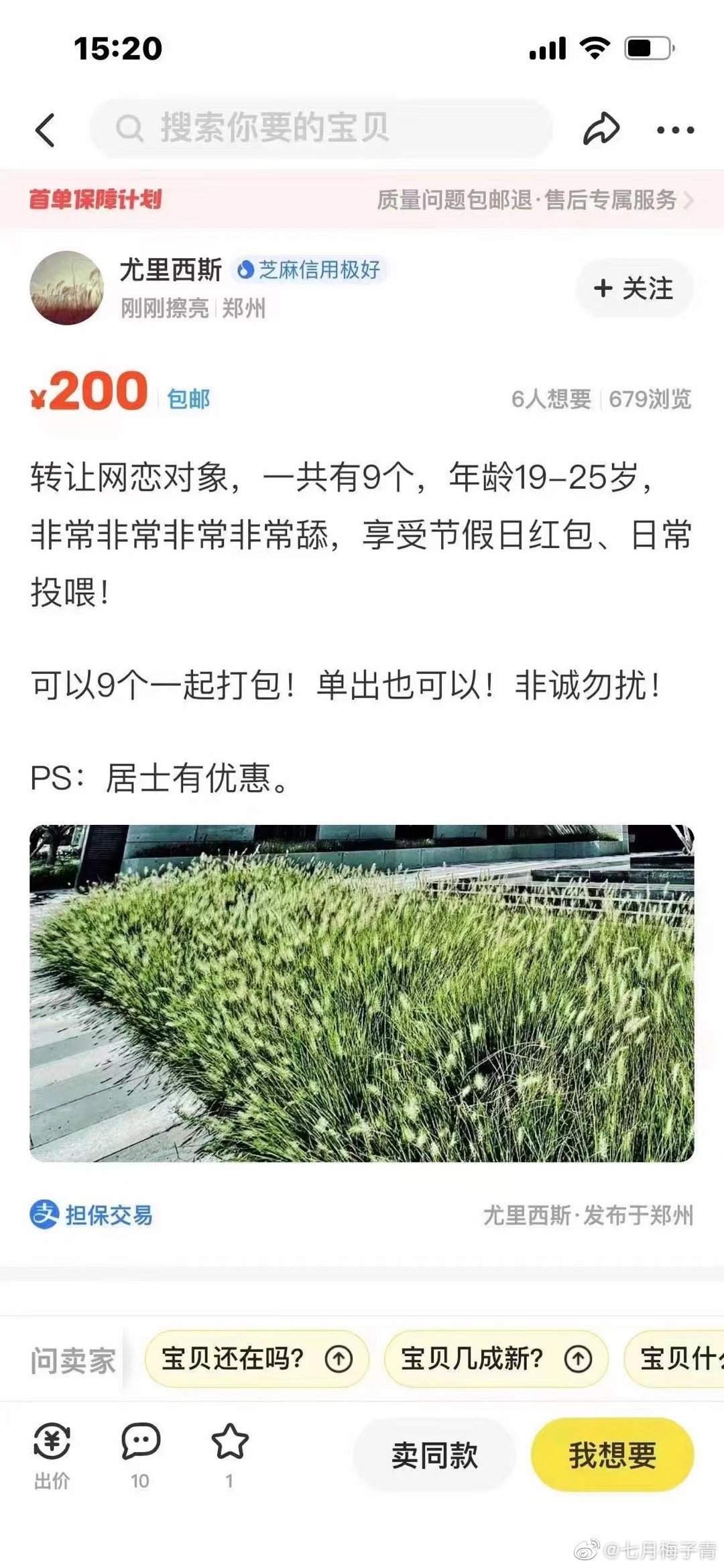Ask seller 宝贝还在吗?
Image resolution: width=724 pixels, height=1568 pixels.
tap(256, 1359)
